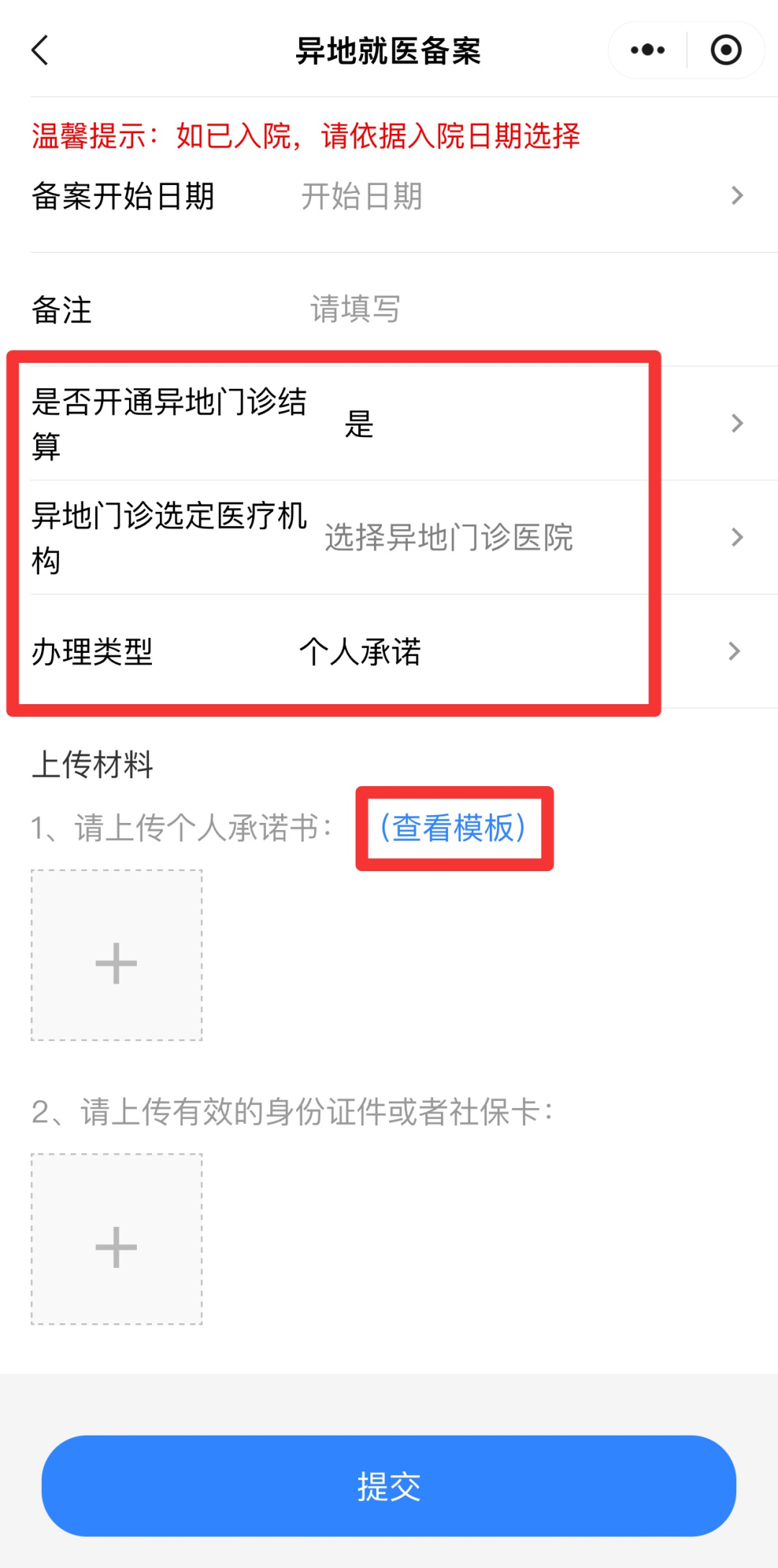778x1568 pixels.
Task: Open the 查看模板 template link
Action: tap(454, 828)
